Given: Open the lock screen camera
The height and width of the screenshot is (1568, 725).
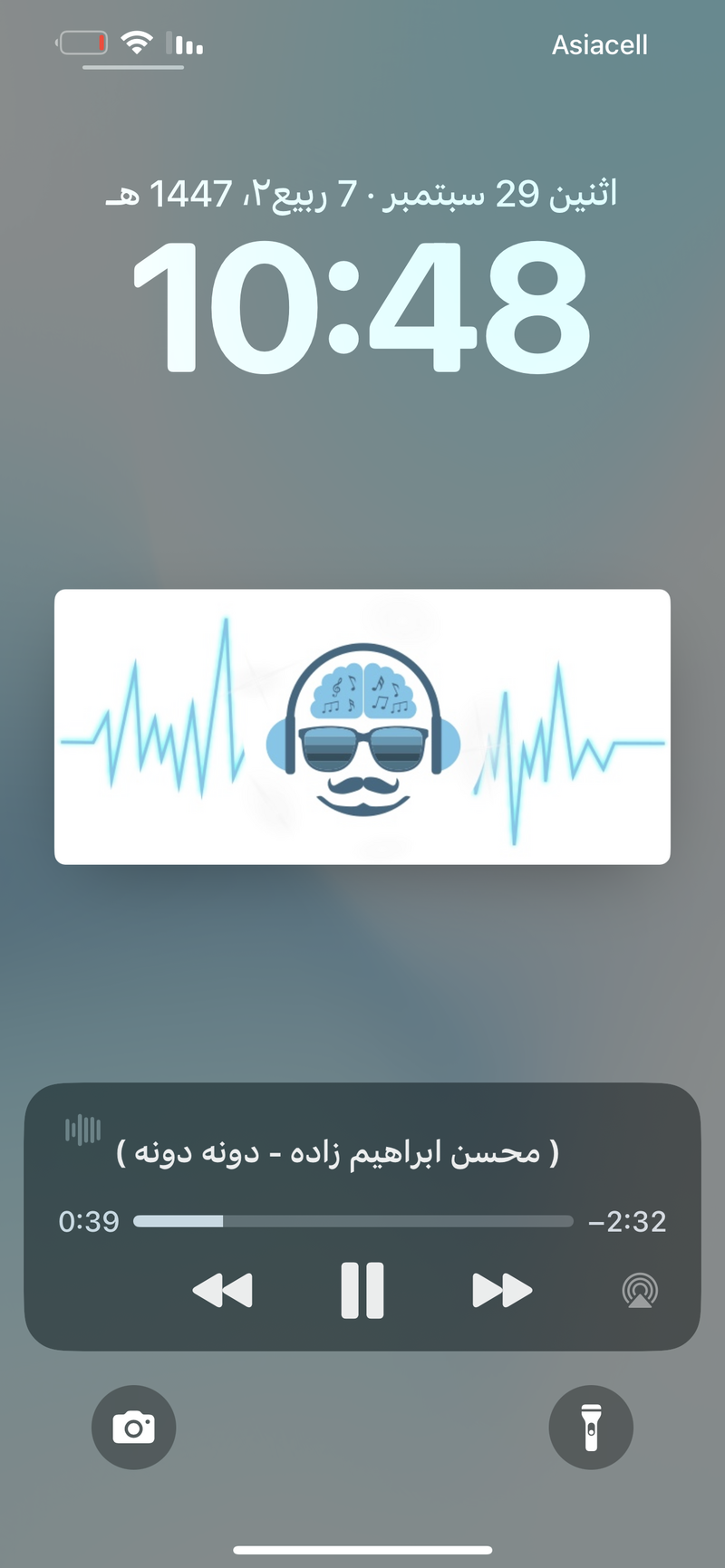Looking at the screenshot, I should coord(133,1428).
